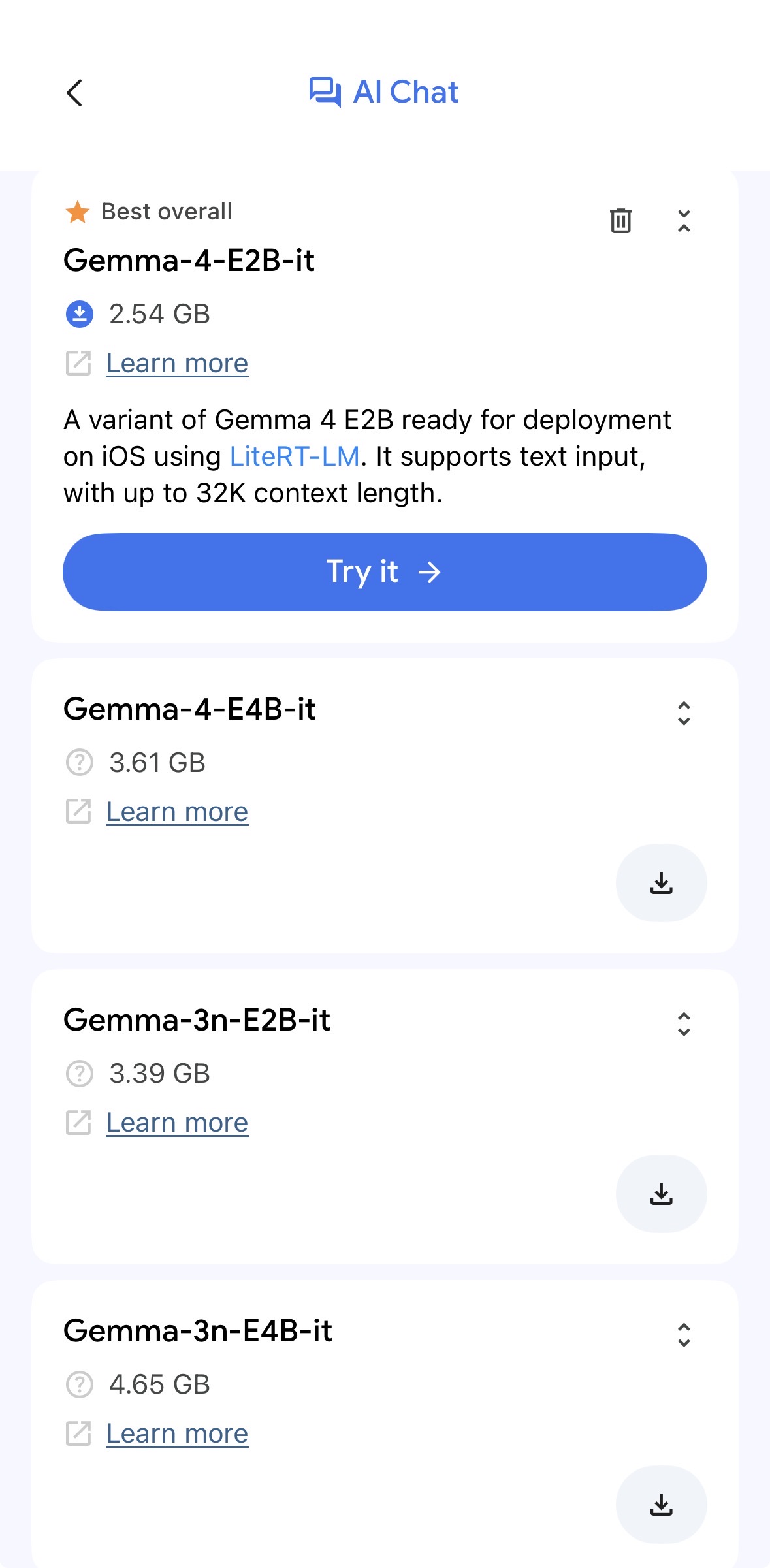
Task: Delete the Gemma-4-E2B-it model via trash icon
Action: tap(619, 221)
